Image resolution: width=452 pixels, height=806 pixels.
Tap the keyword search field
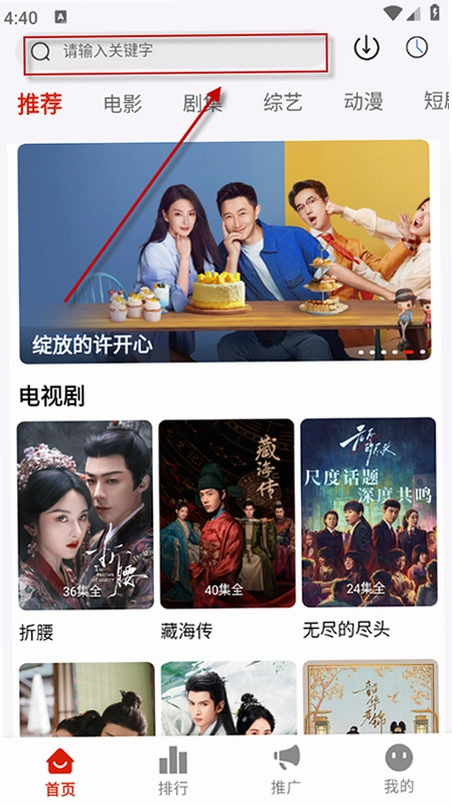point(175,52)
